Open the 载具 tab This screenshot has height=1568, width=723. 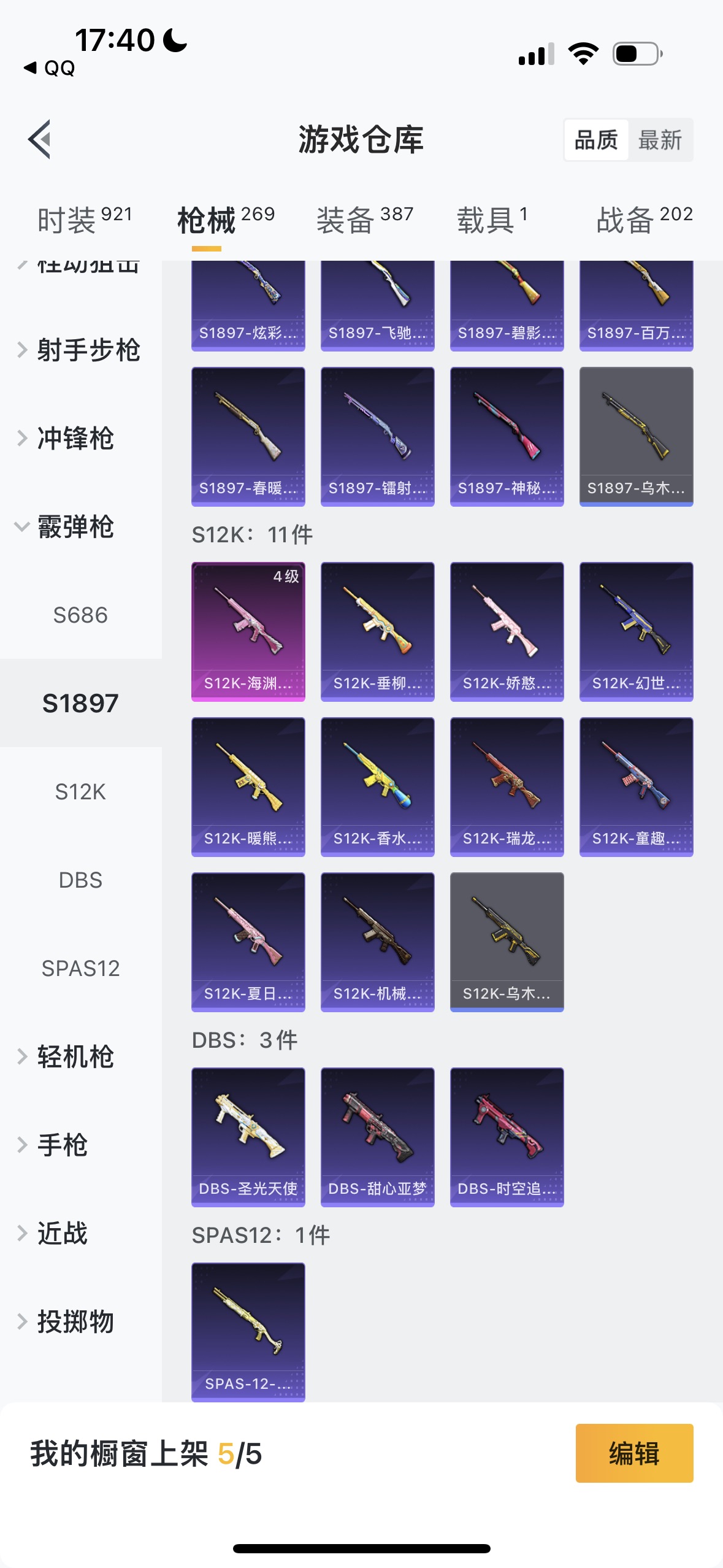click(492, 220)
